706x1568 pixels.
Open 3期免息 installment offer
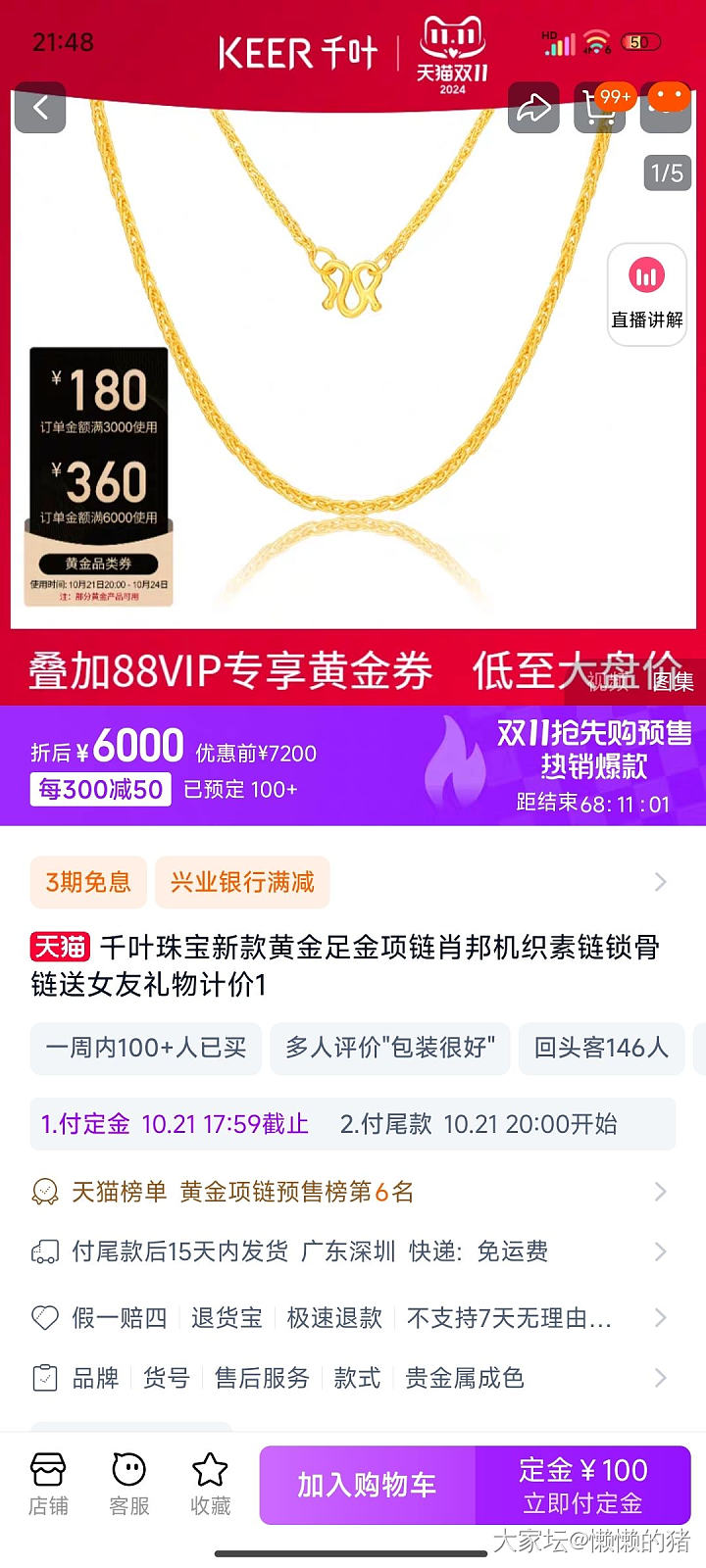pyautogui.click(x=88, y=882)
